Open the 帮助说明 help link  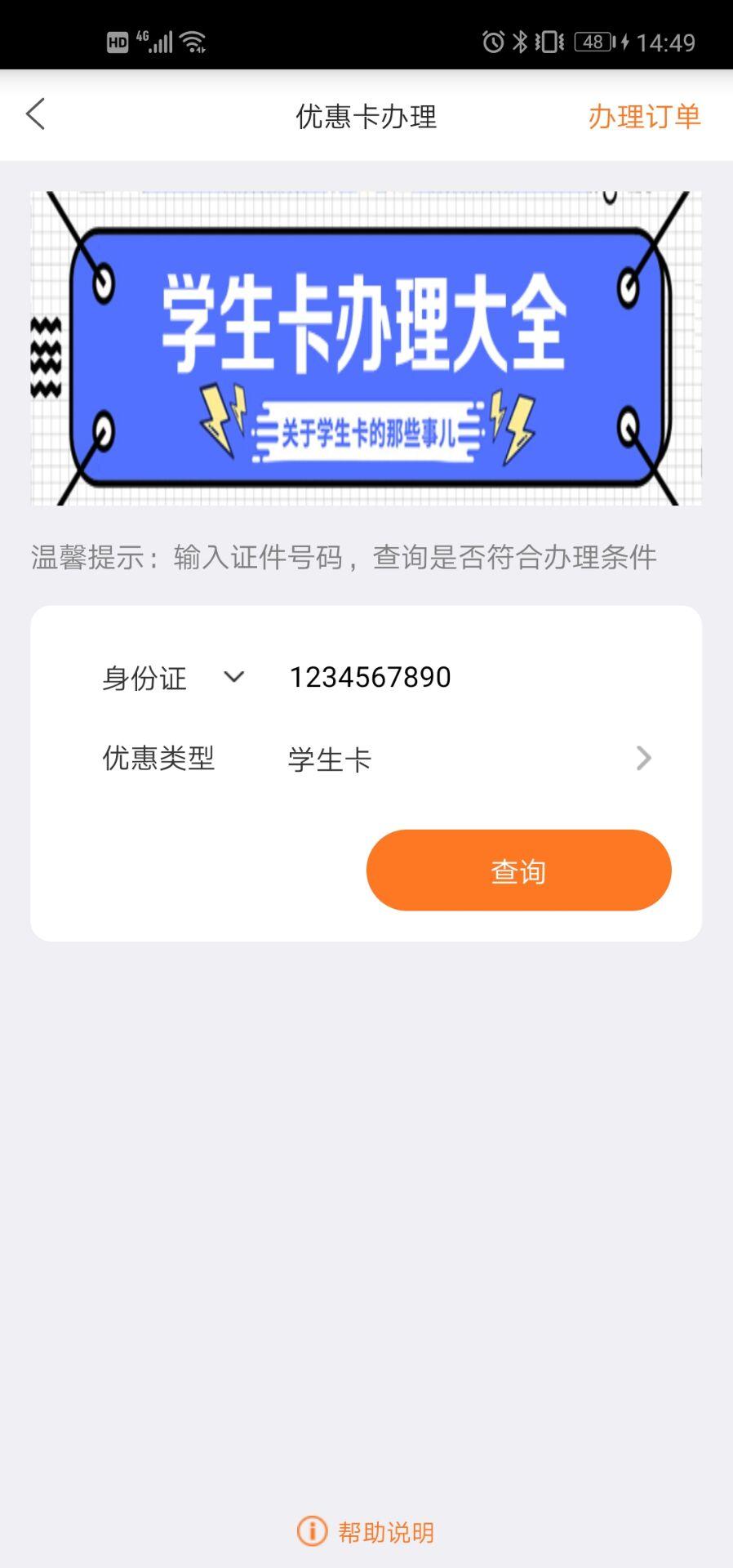(385, 1532)
